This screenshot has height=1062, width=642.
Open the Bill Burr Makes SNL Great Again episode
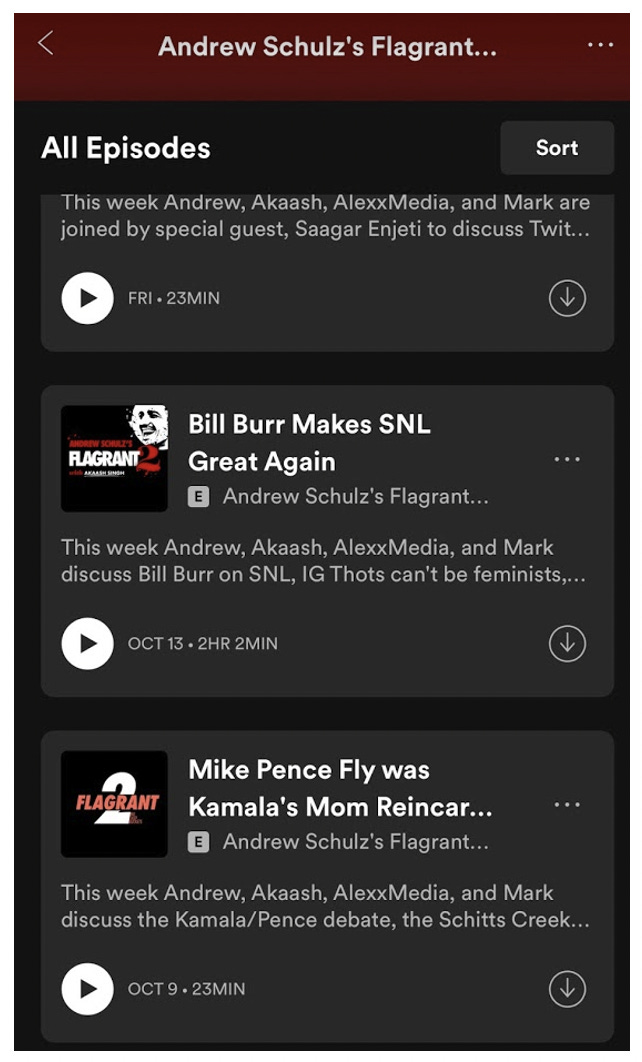(x=309, y=442)
